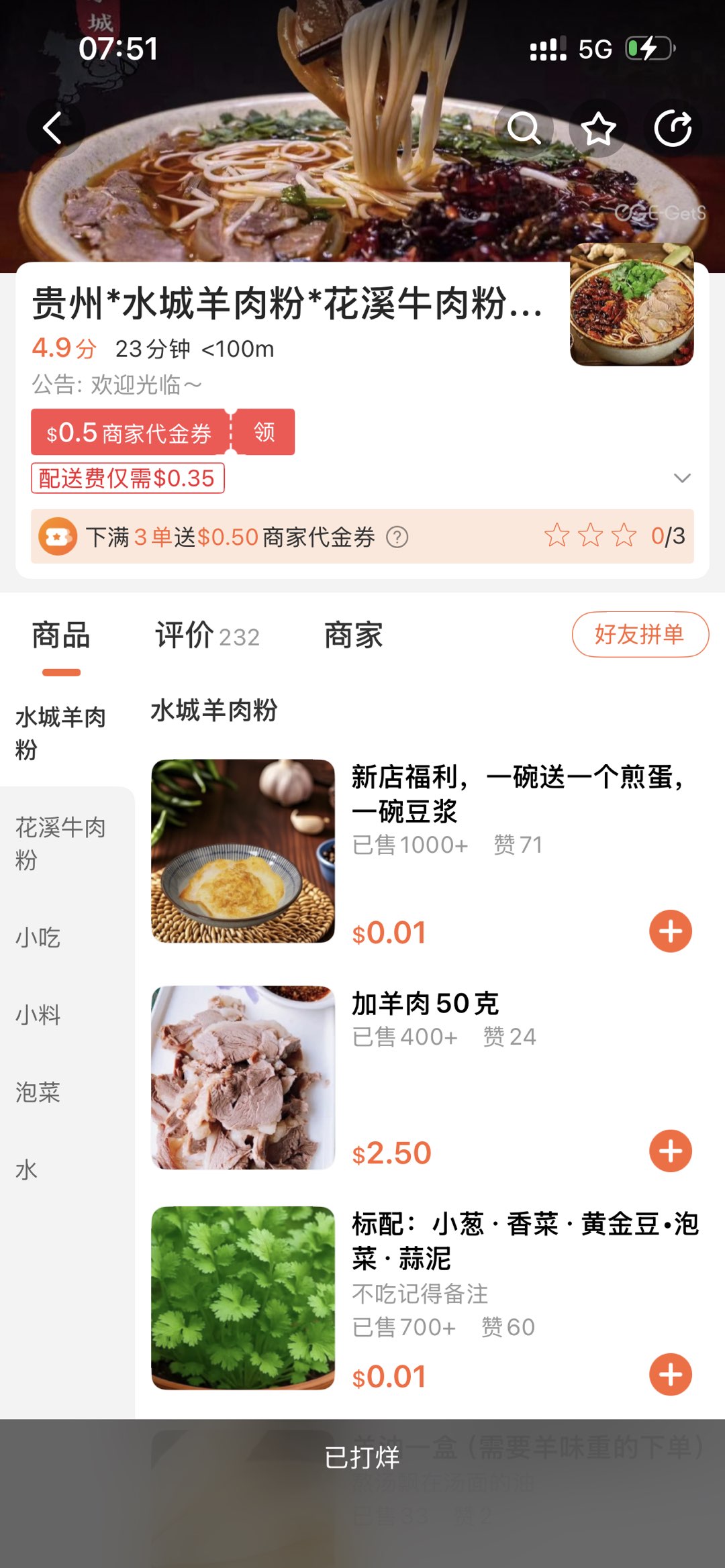The width and height of the screenshot is (725, 1568).
Task: Go back using the top-left arrow
Action: pyautogui.click(x=55, y=128)
